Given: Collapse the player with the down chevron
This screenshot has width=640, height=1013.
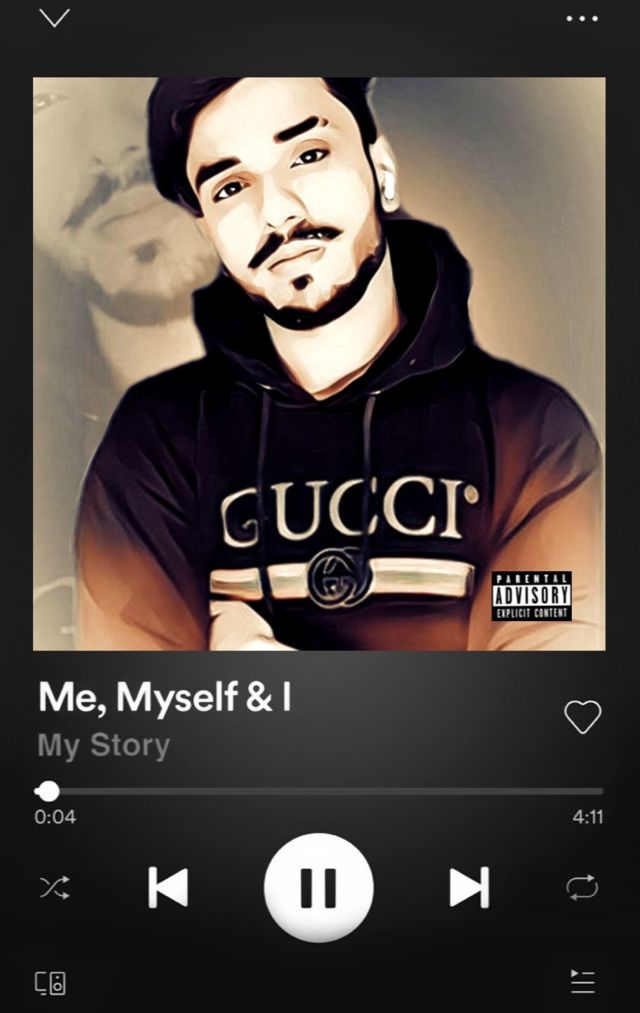Looking at the screenshot, I should 54,17.
